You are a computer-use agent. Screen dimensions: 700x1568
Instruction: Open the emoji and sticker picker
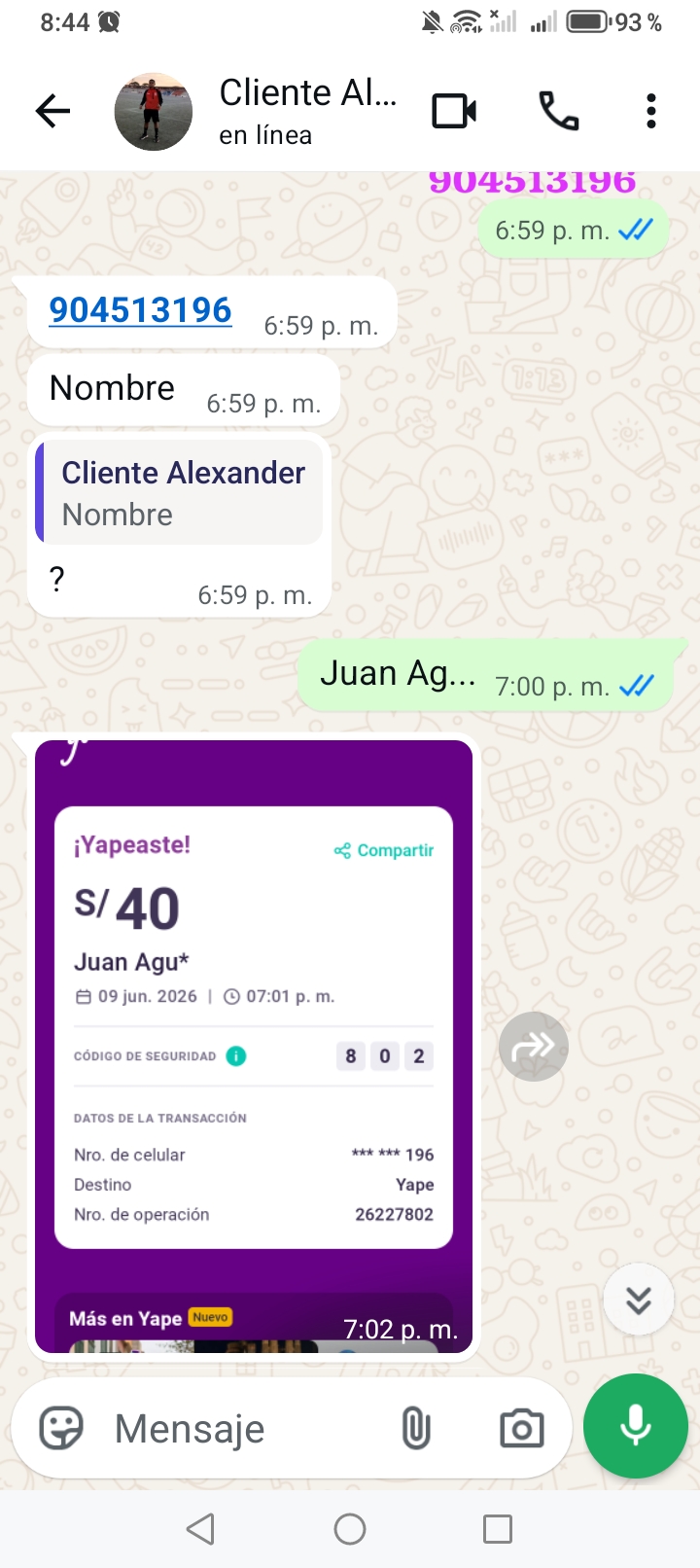(61, 1429)
